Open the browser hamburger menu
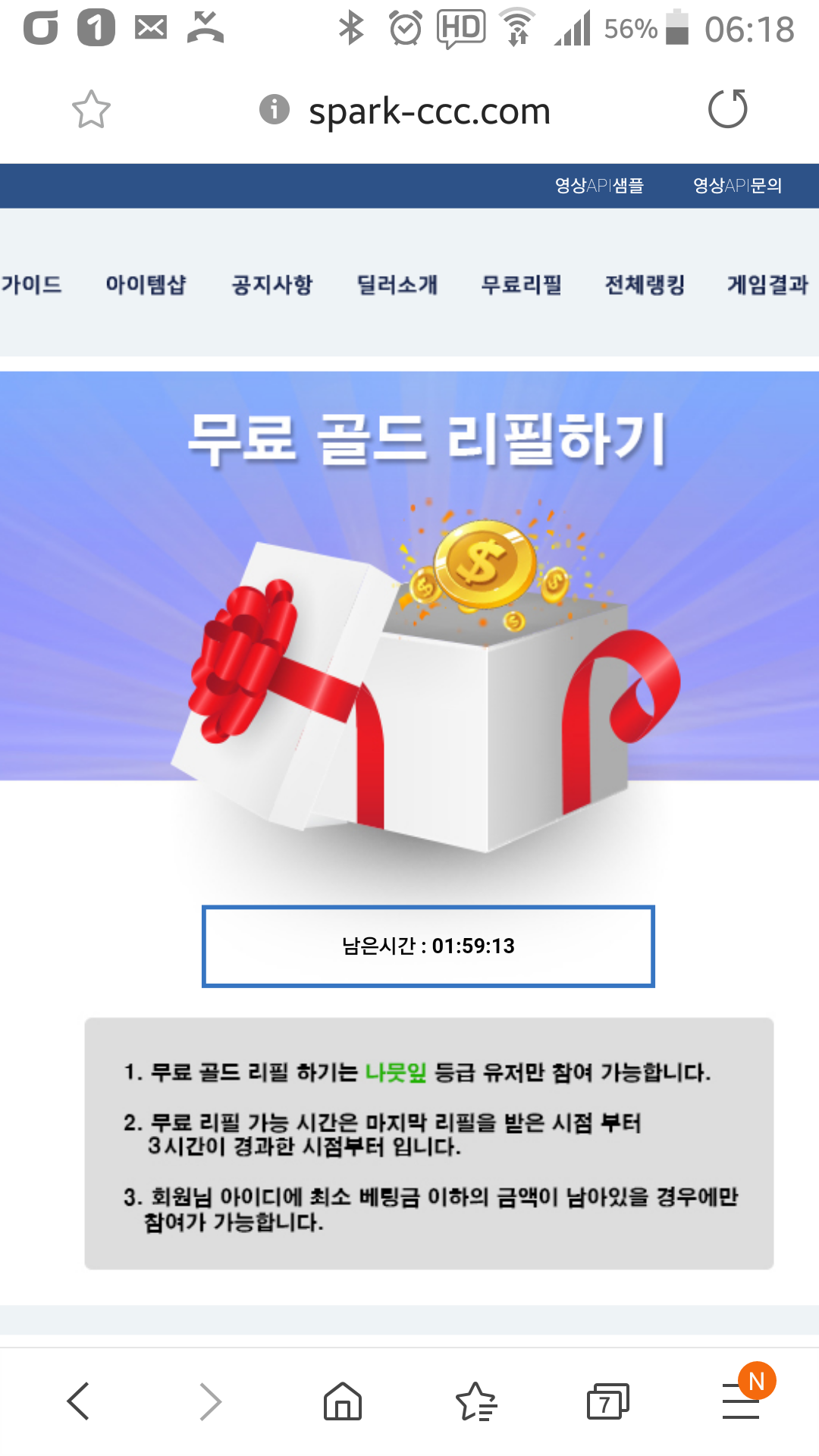This screenshot has width=819, height=1456. coord(741,1401)
